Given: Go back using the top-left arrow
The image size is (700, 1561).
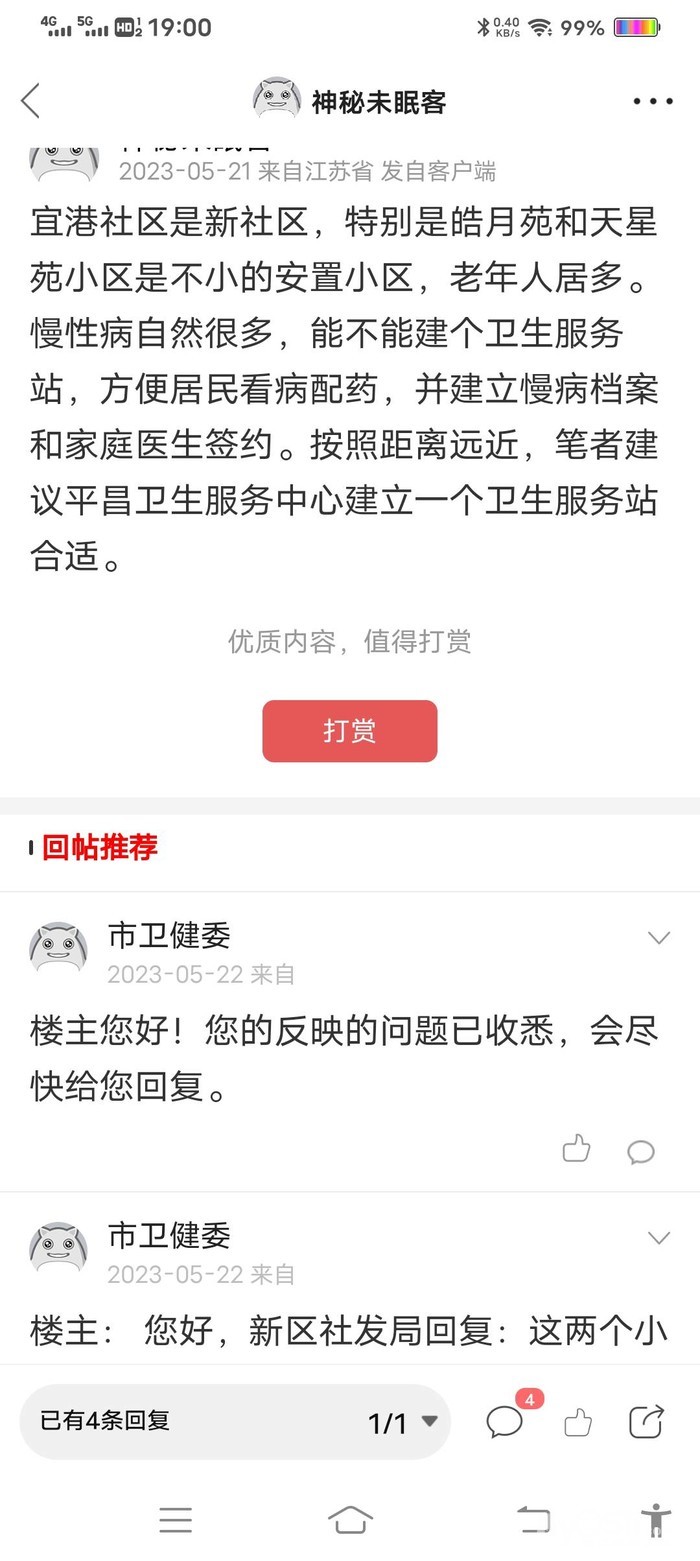Looking at the screenshot, I should [31, 101].
